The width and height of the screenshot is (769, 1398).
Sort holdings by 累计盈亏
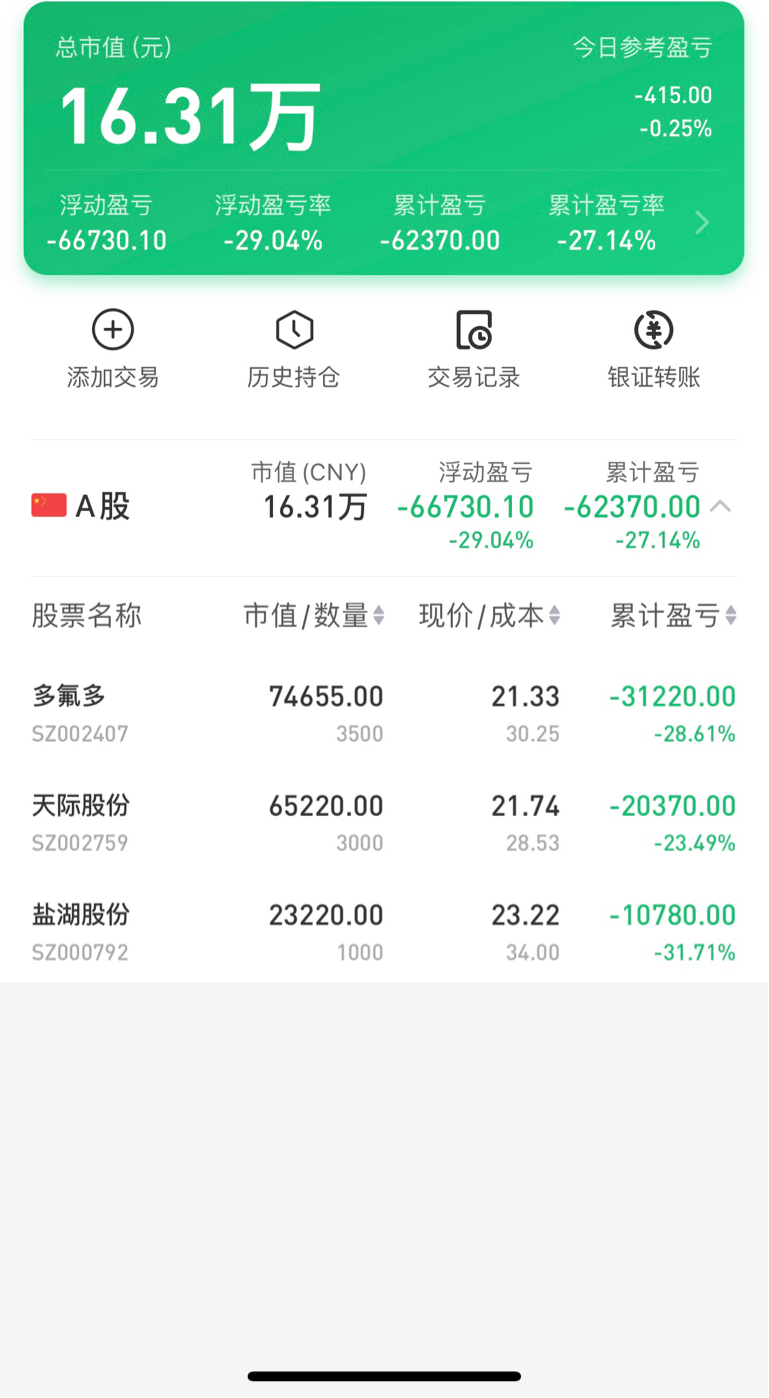tap(673, 616)
